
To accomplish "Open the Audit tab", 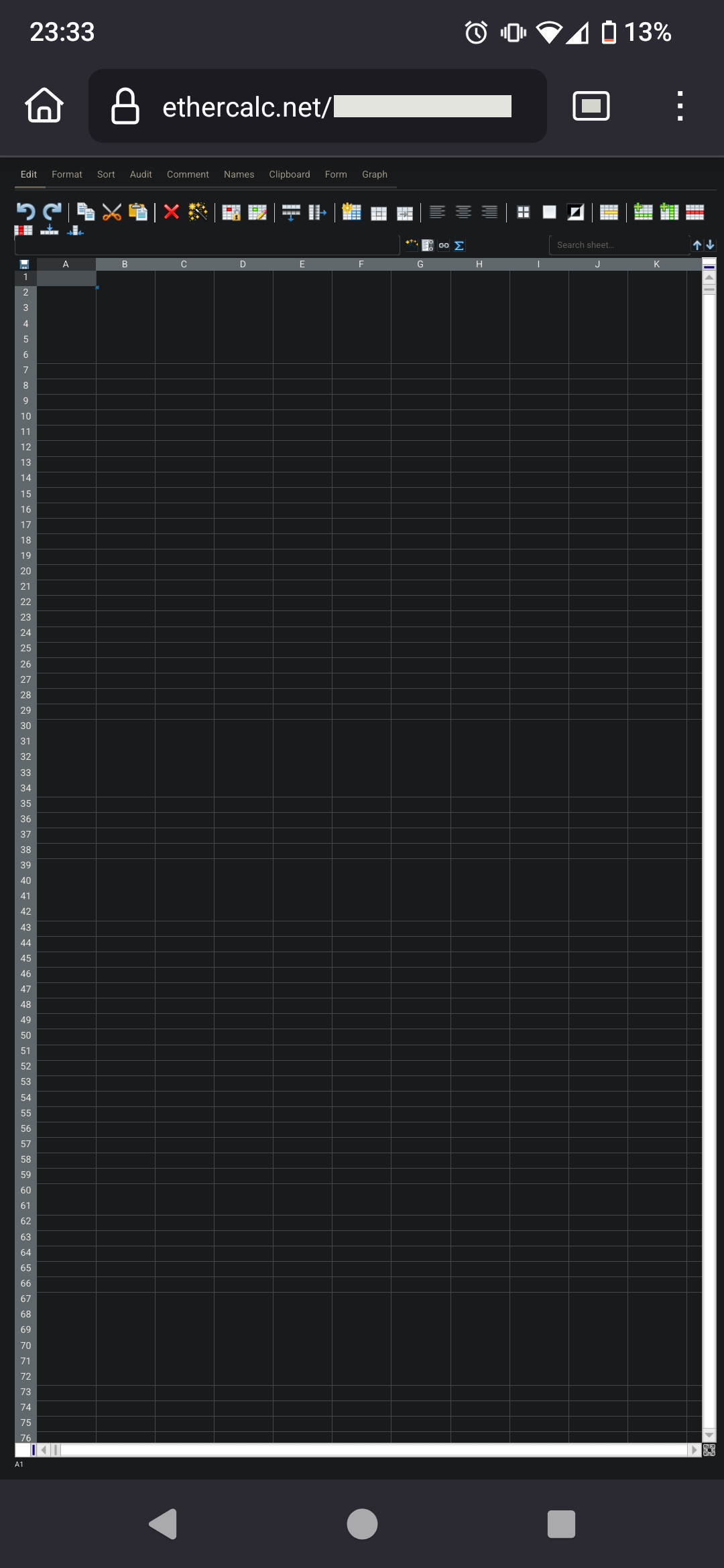I will [x=141, y=174].
